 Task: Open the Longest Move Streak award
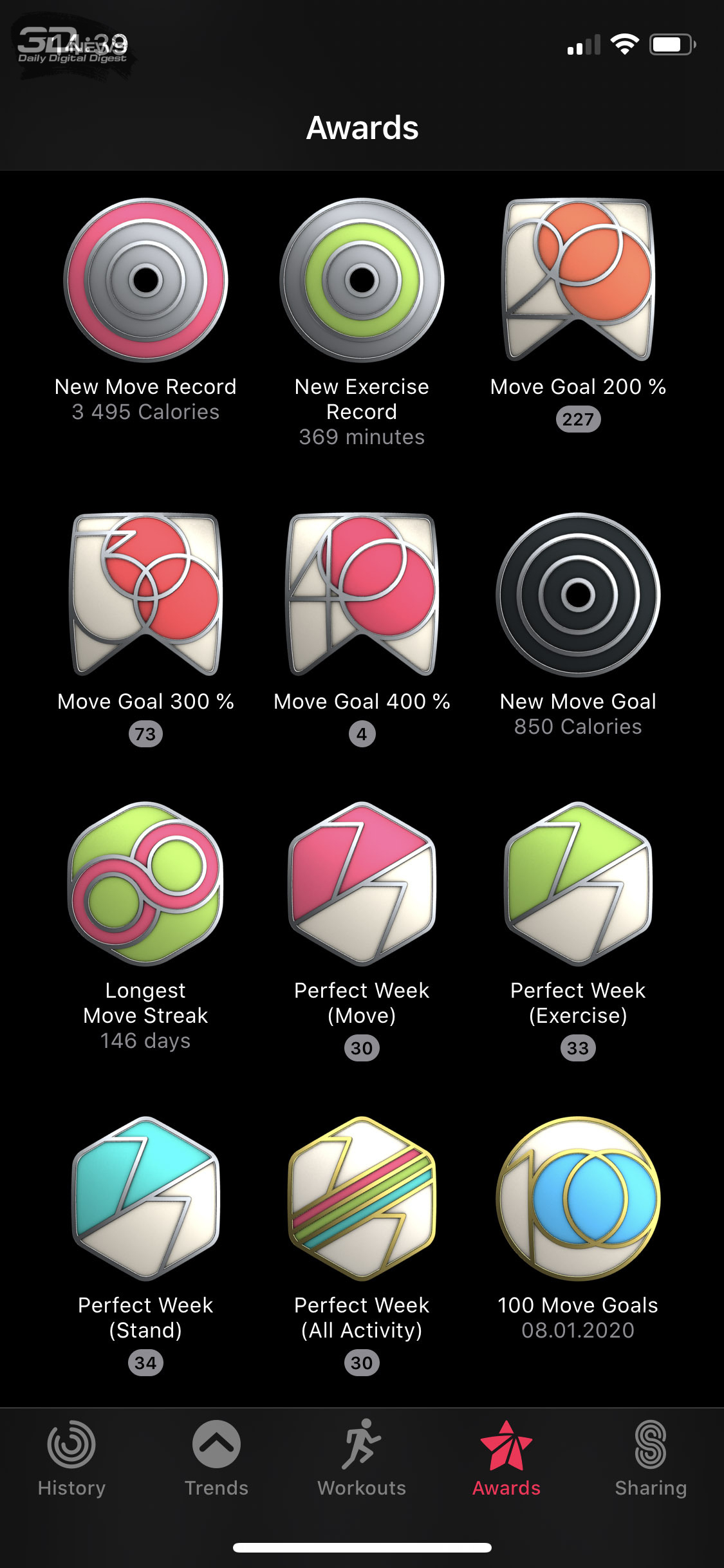click(145, 883)
